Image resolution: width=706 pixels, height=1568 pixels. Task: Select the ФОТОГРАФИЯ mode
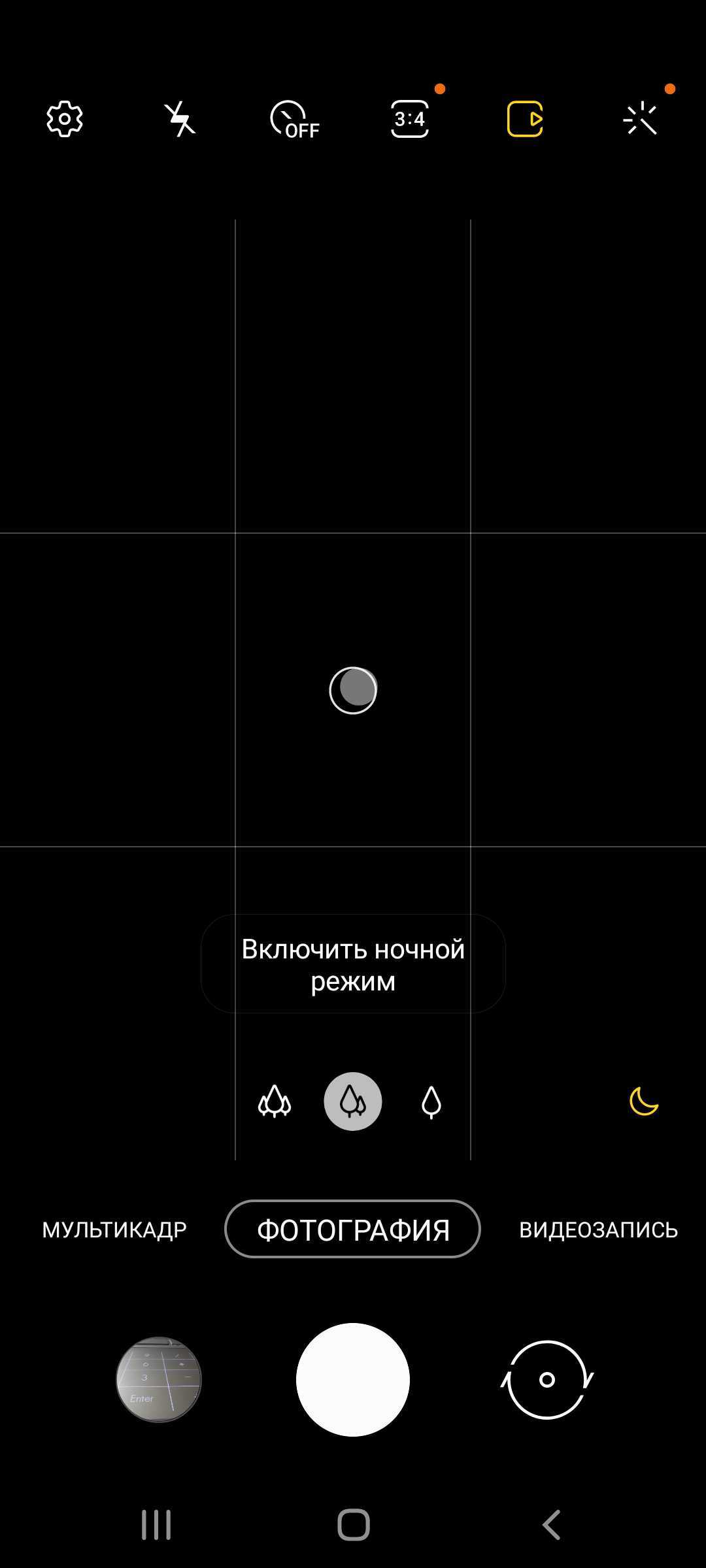(x=353, y=1230)
